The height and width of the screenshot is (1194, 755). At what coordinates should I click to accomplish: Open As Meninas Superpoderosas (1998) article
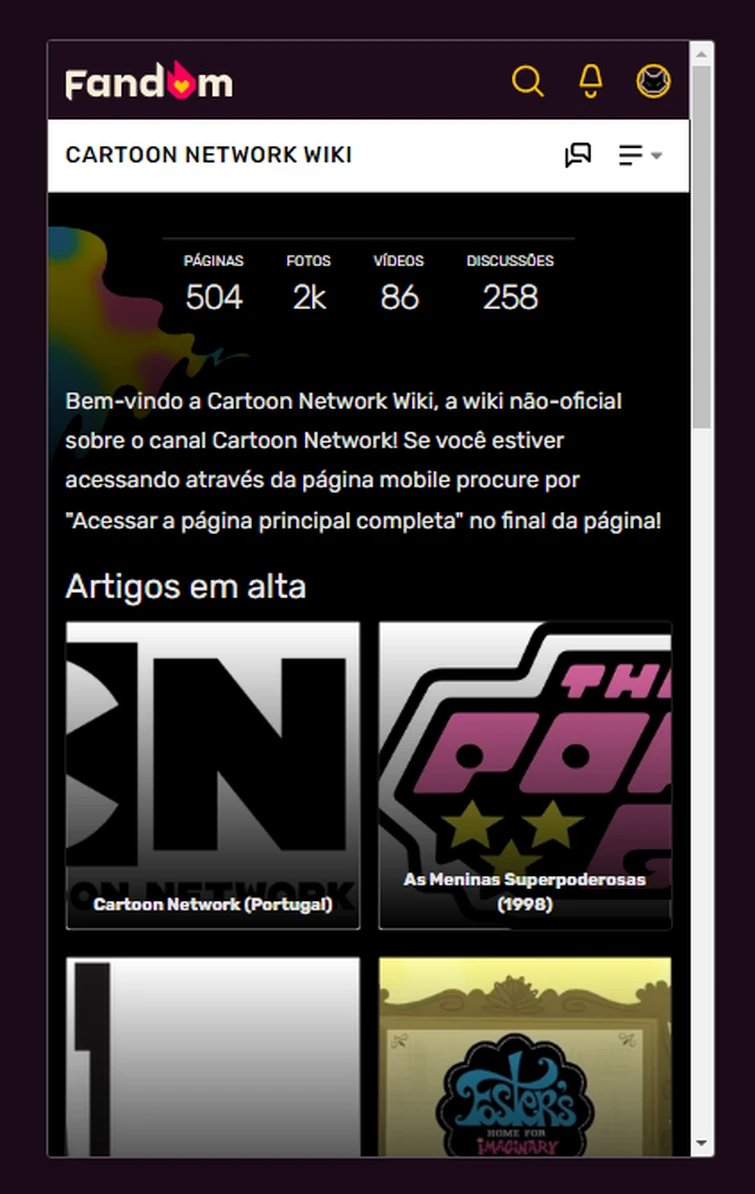pyautogui.click(x=525, y=775)
